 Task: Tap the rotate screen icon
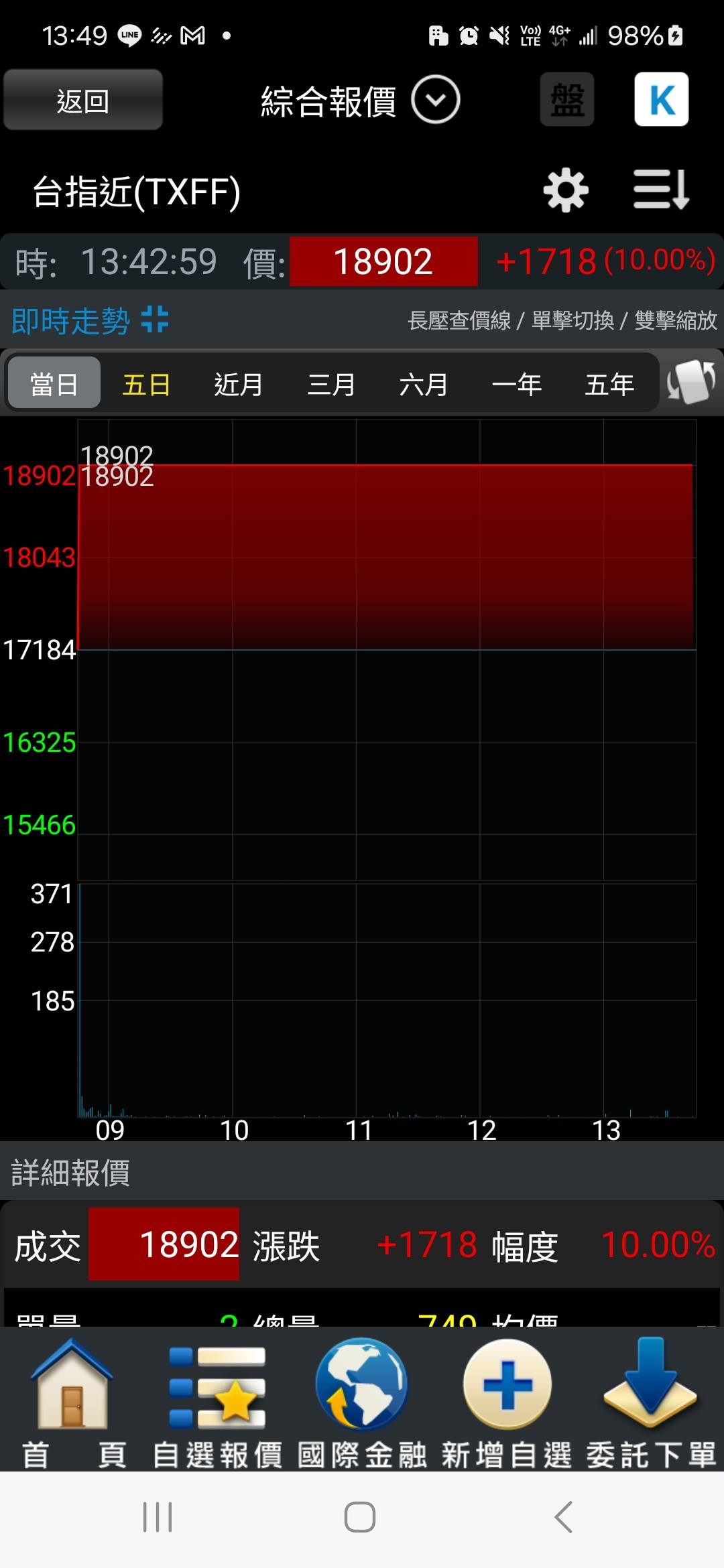click(691, 382)
